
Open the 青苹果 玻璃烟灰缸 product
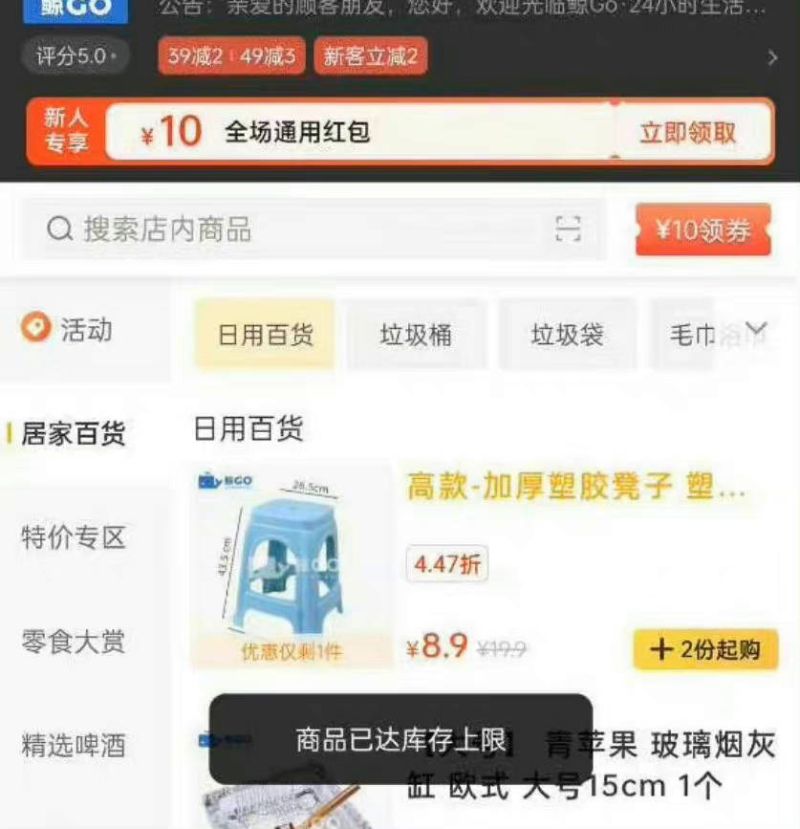pos(660,766)
